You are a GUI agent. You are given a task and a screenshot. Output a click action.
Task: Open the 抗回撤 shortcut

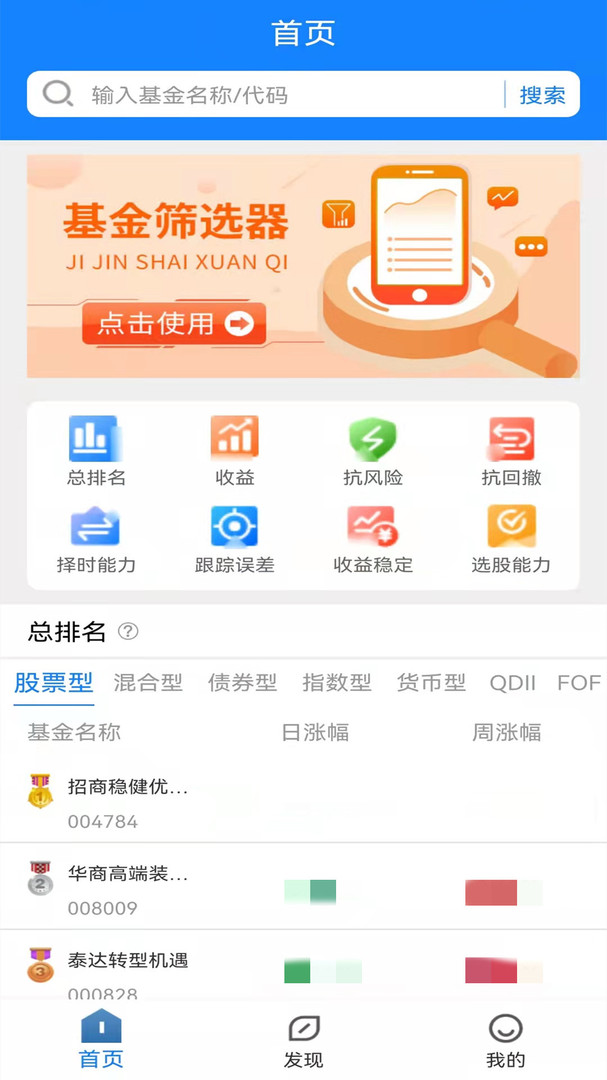click(x=511, y=452)
